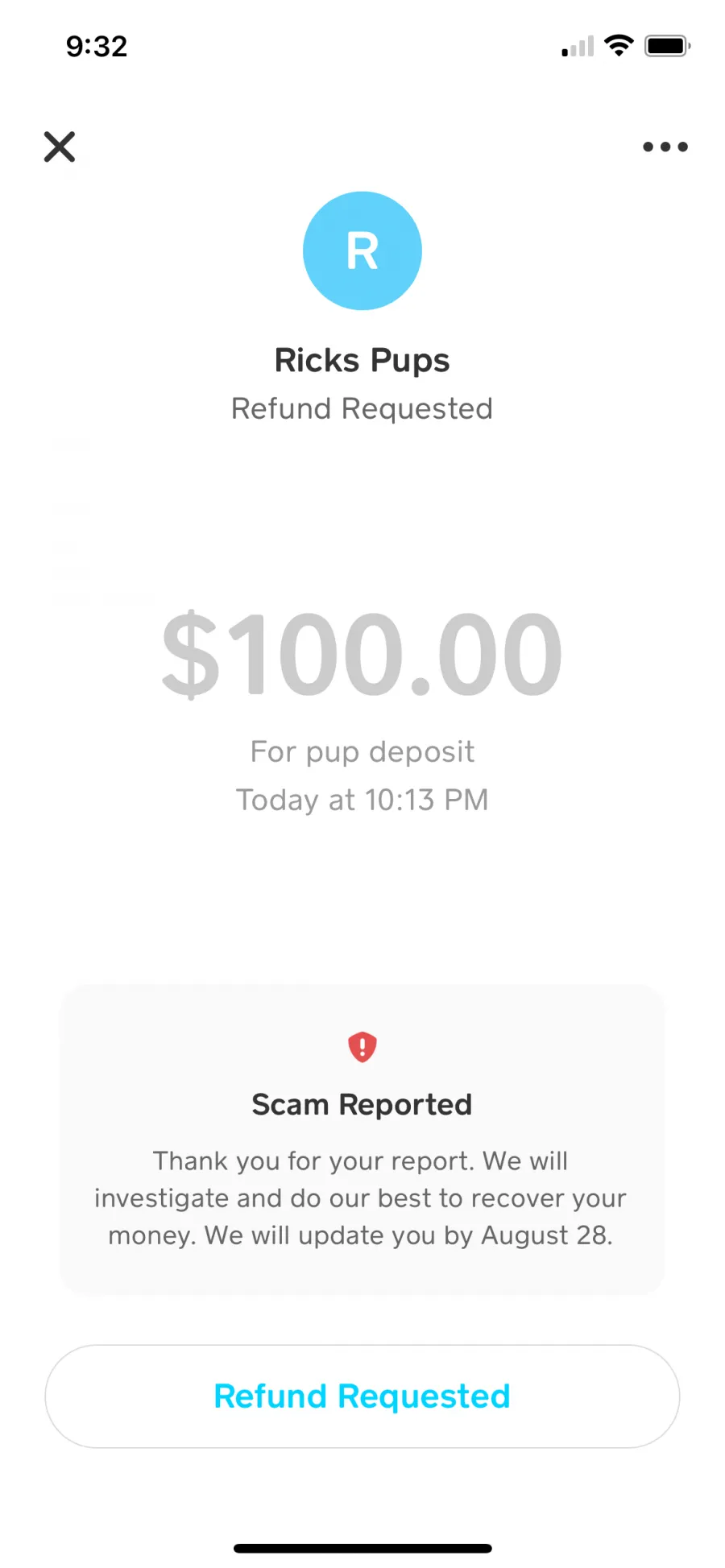The image size is (725, 1568).
Task: Close the payment details screen
Action: click(59, 147)
